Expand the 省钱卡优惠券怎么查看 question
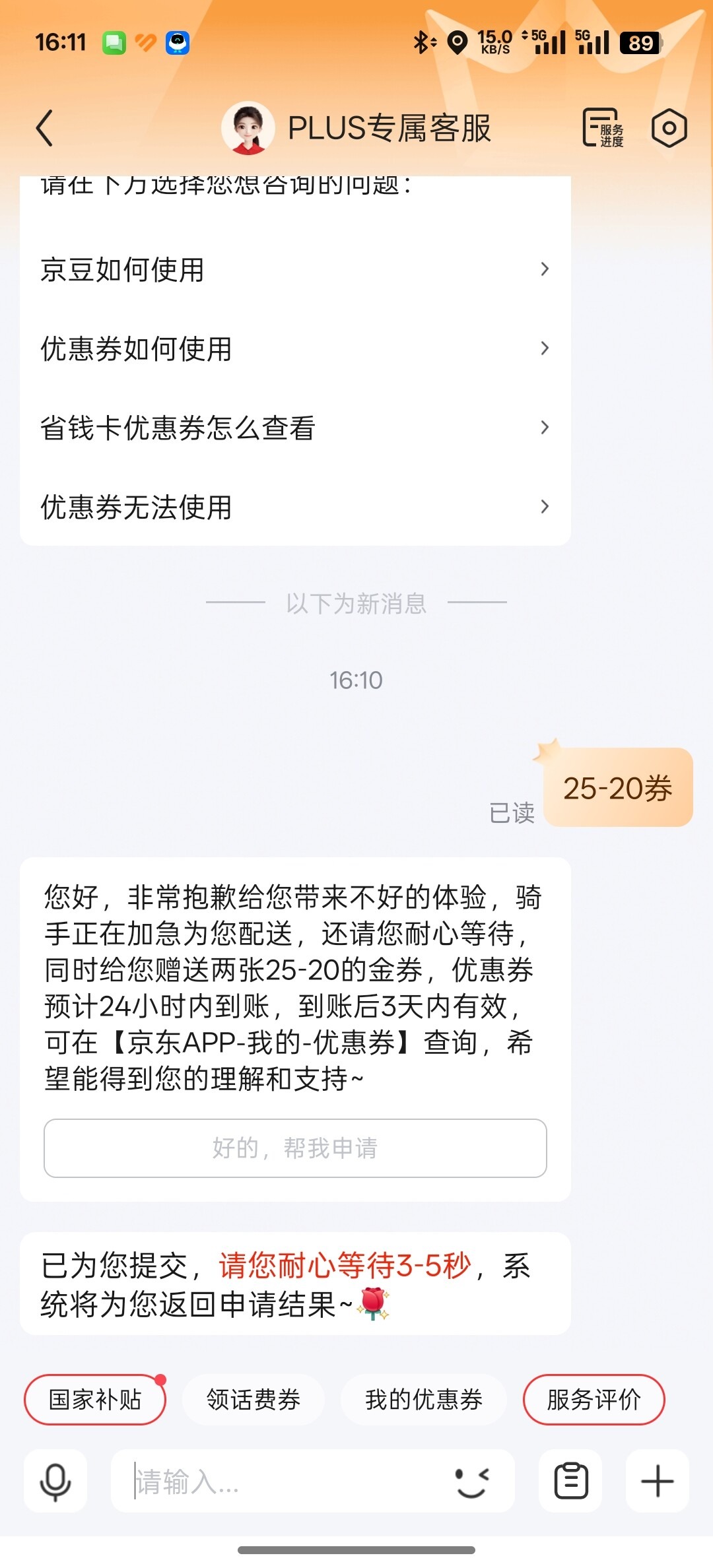713x1568 pixels. pos(296,428)
